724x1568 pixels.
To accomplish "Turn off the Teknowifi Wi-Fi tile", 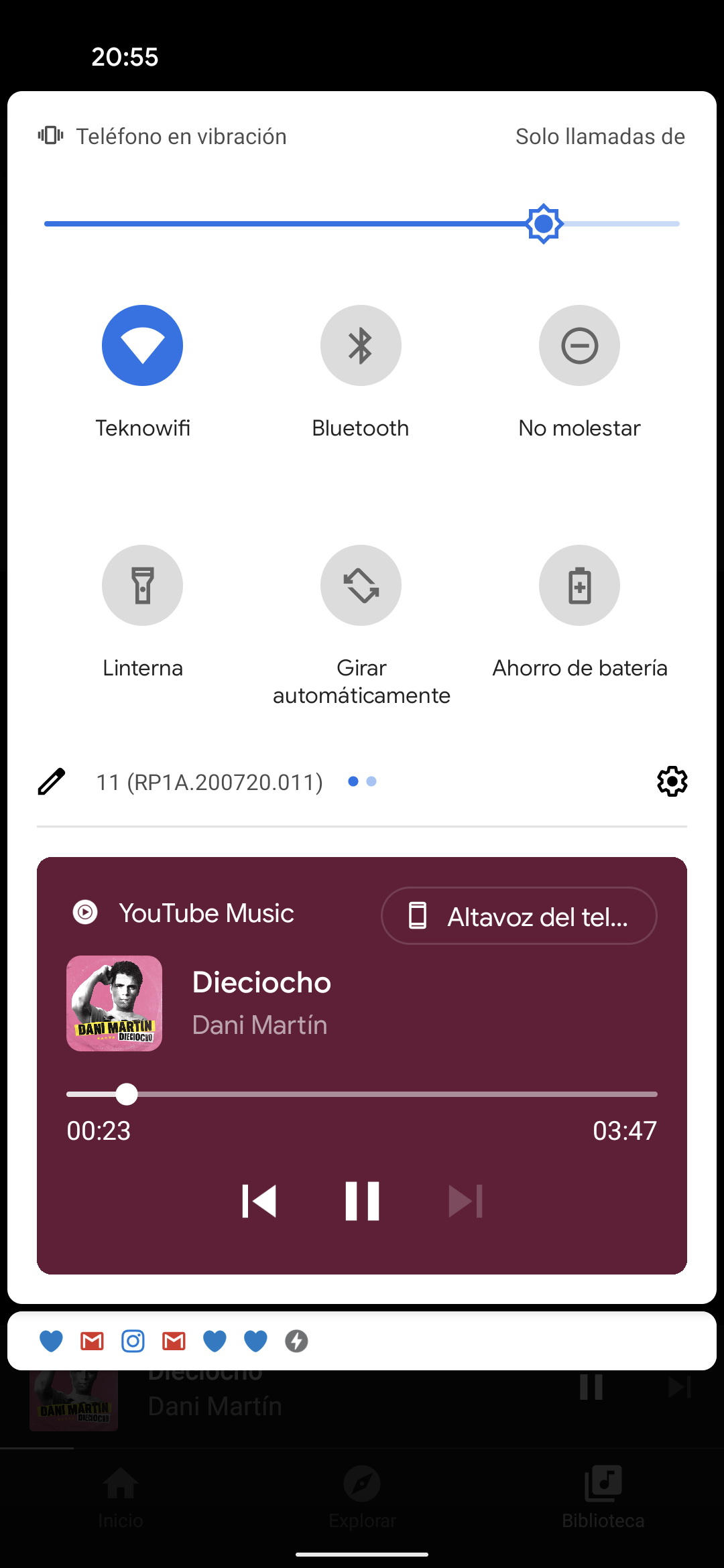I will tap(142, 345).
